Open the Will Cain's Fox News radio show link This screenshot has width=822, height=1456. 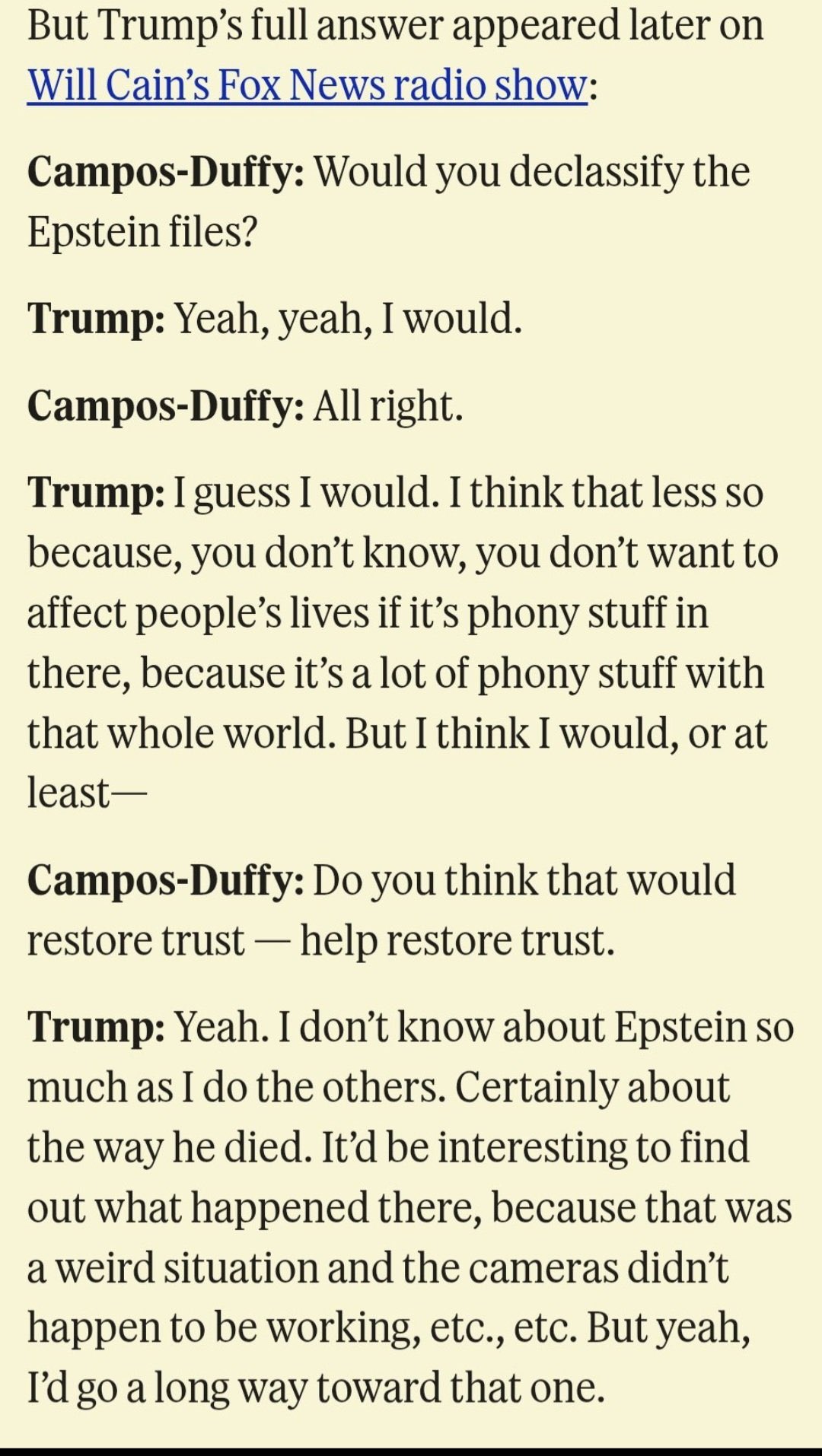307,85
